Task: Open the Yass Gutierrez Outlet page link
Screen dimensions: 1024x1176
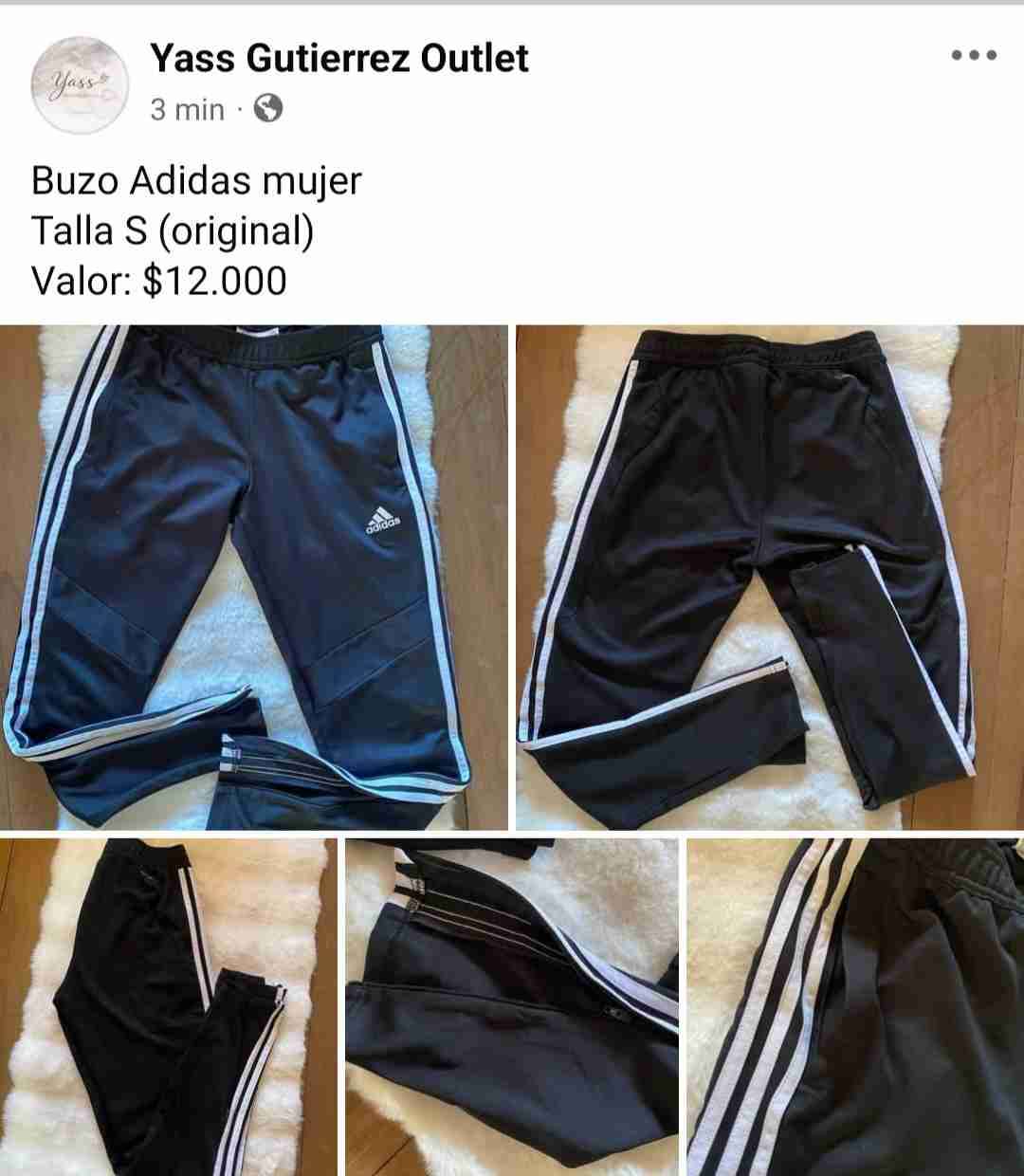Action: [338, 59]
